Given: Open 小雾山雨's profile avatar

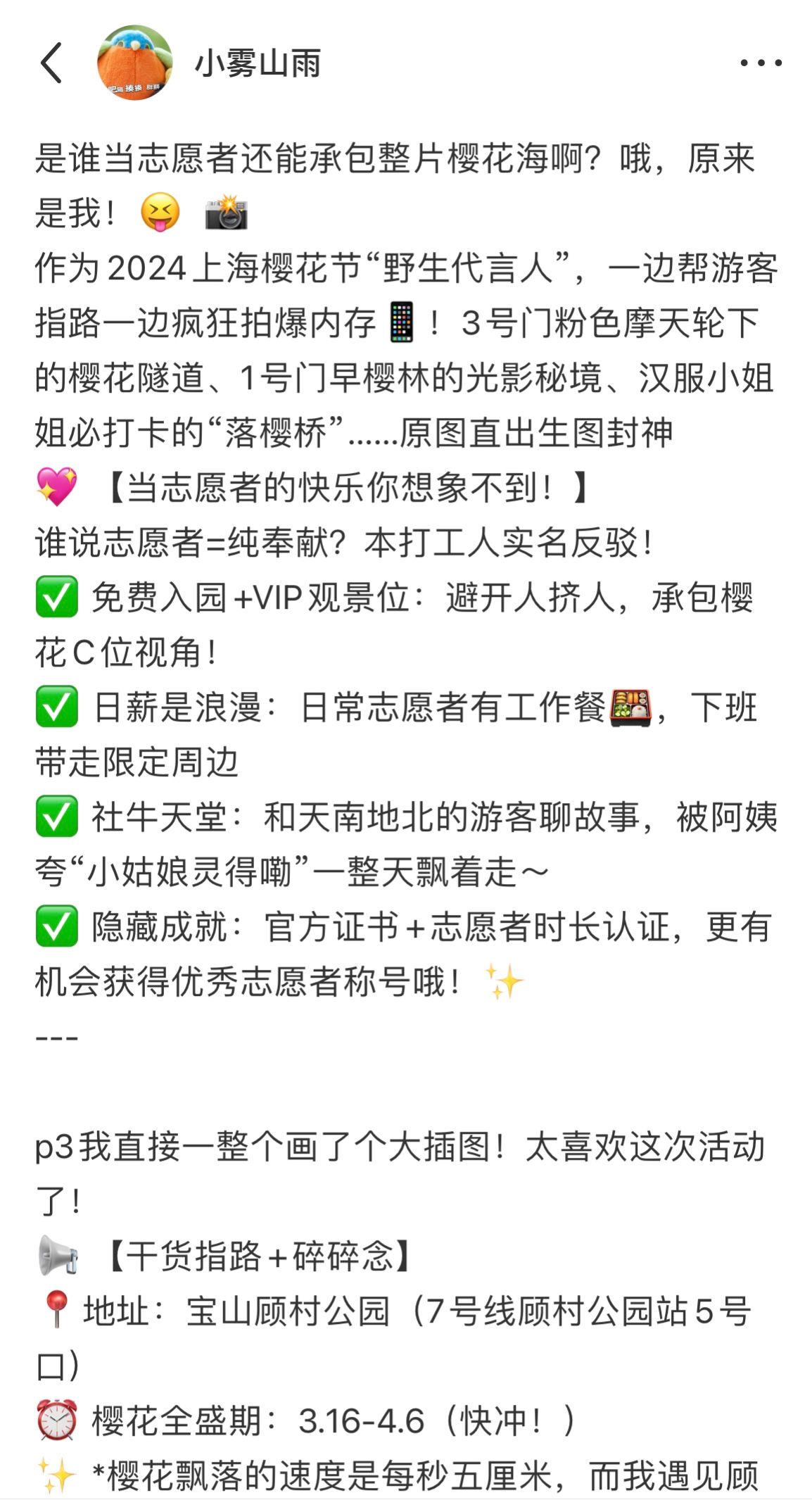Looking at the screenshot, I should (x=134, y=63).
